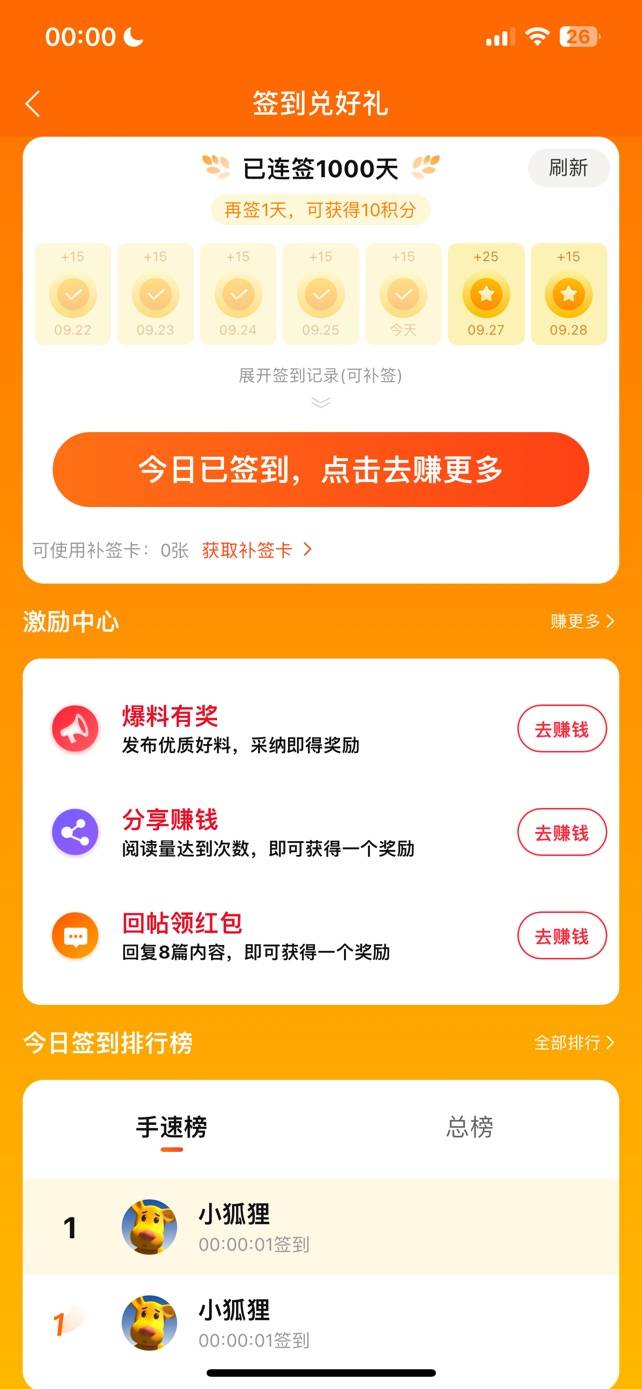This screenshot has height=1389, width=642.
Task: View 全部排行 full ranking
Action: 574,1043
